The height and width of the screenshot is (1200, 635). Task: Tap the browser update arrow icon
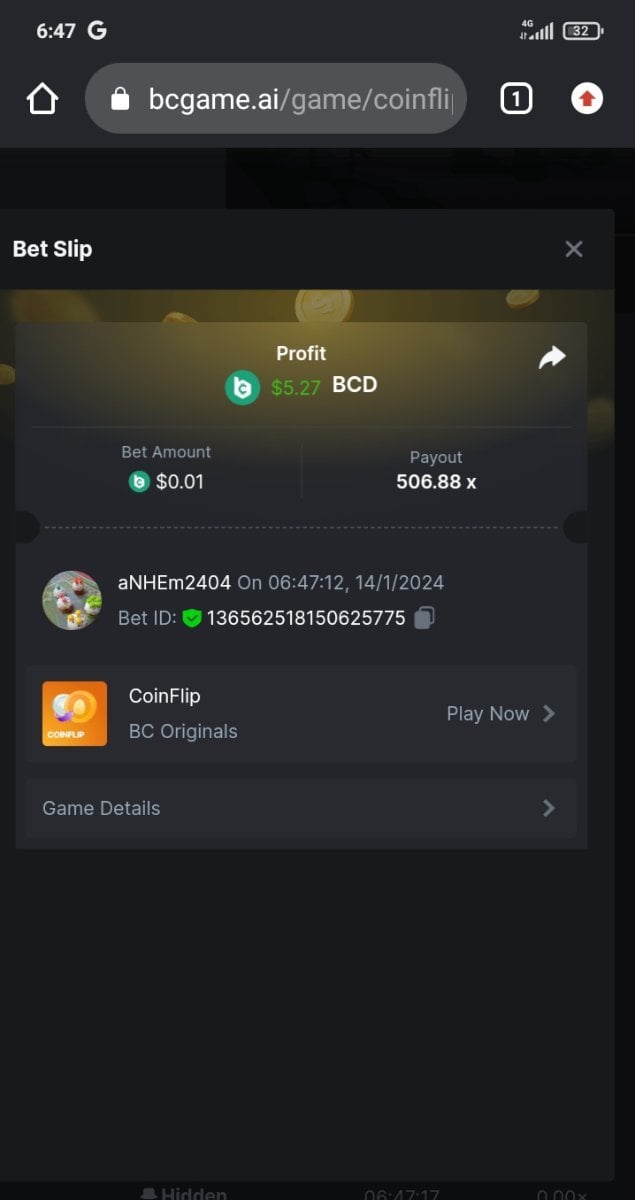click(x=587, y=99)
